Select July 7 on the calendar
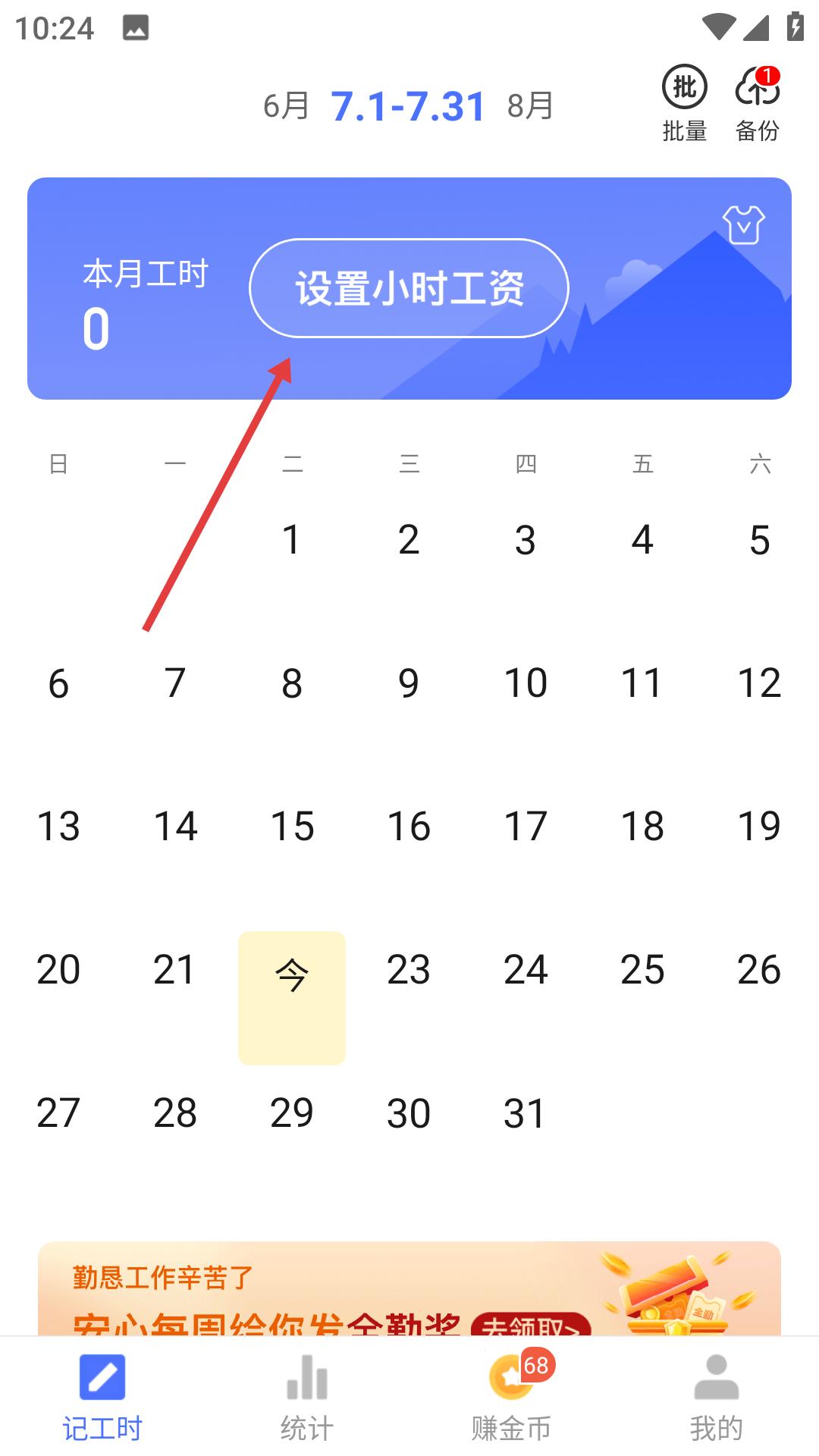 point(175,683)
